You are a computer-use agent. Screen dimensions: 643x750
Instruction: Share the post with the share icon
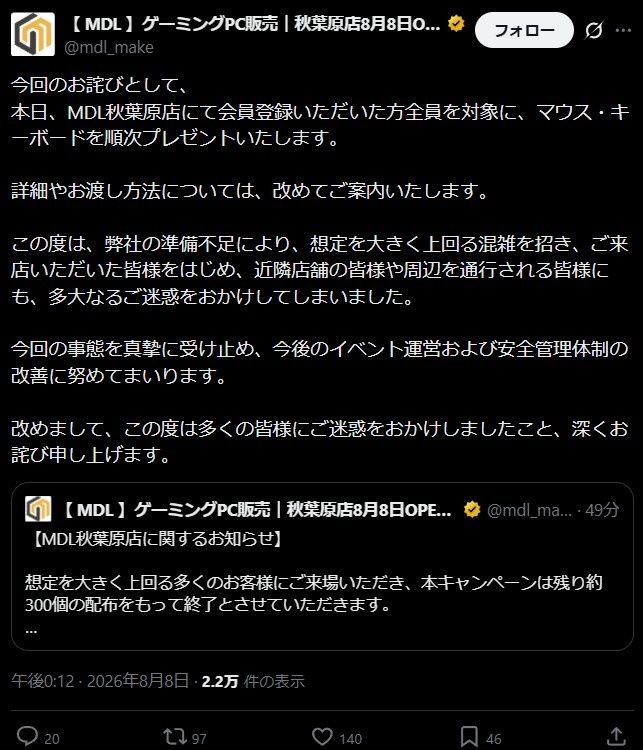(617, 737)
